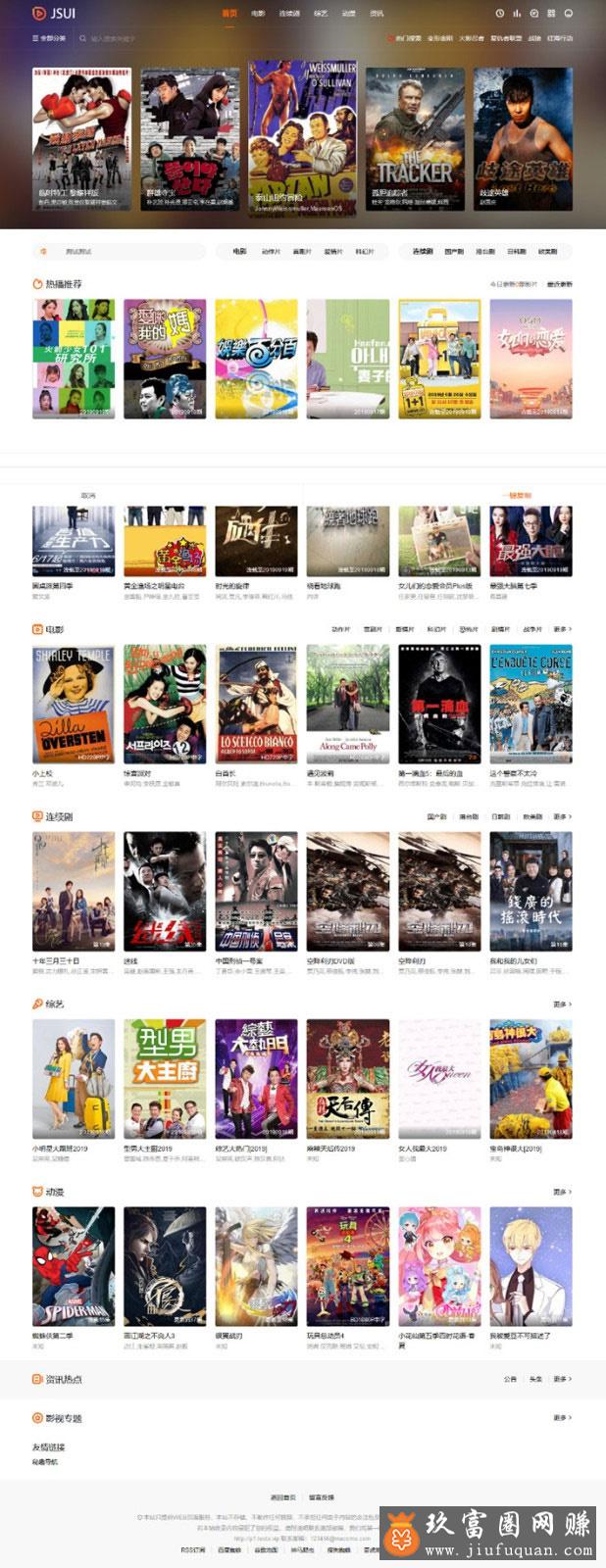This screenshot has height=1568, width=606.
Task: View 更多 in the 连续剧 section
Action: [x=562, y=816]
